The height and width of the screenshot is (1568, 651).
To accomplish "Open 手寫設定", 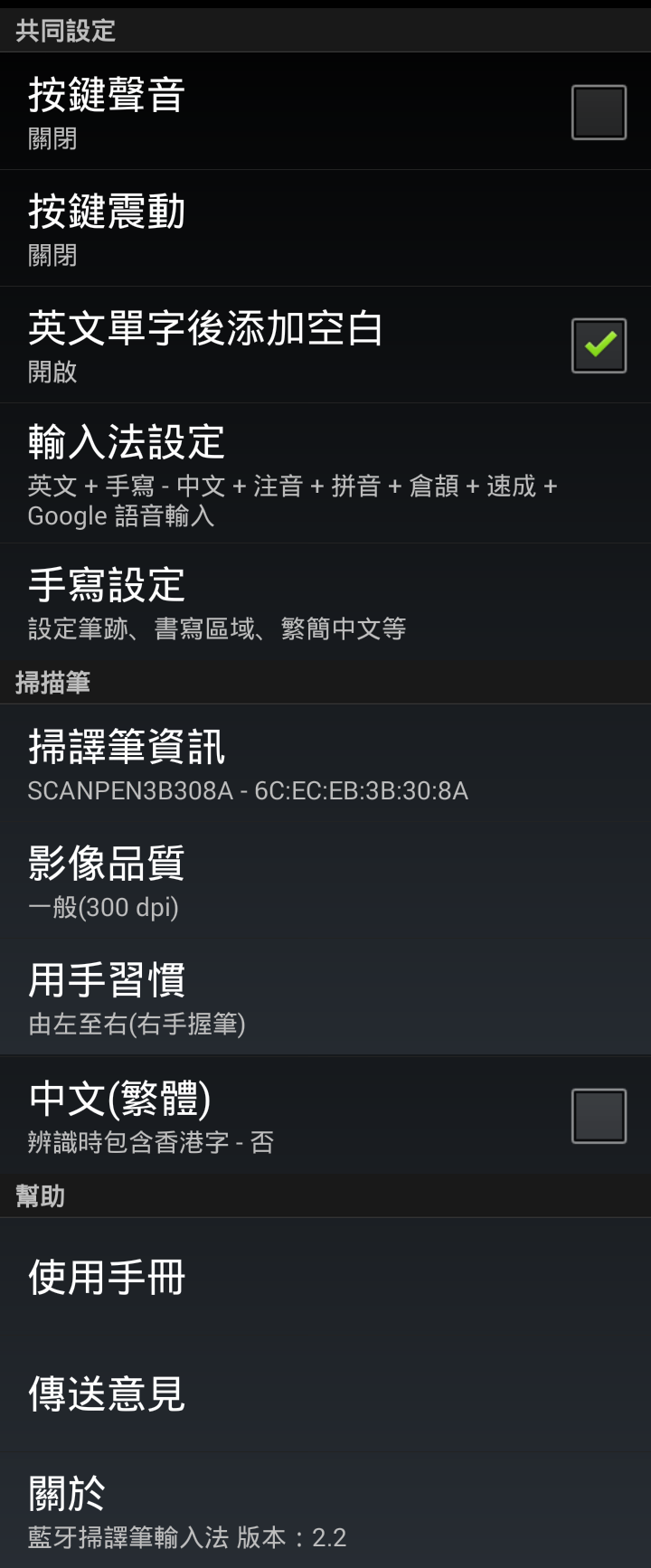I will (x=325, y=601).
